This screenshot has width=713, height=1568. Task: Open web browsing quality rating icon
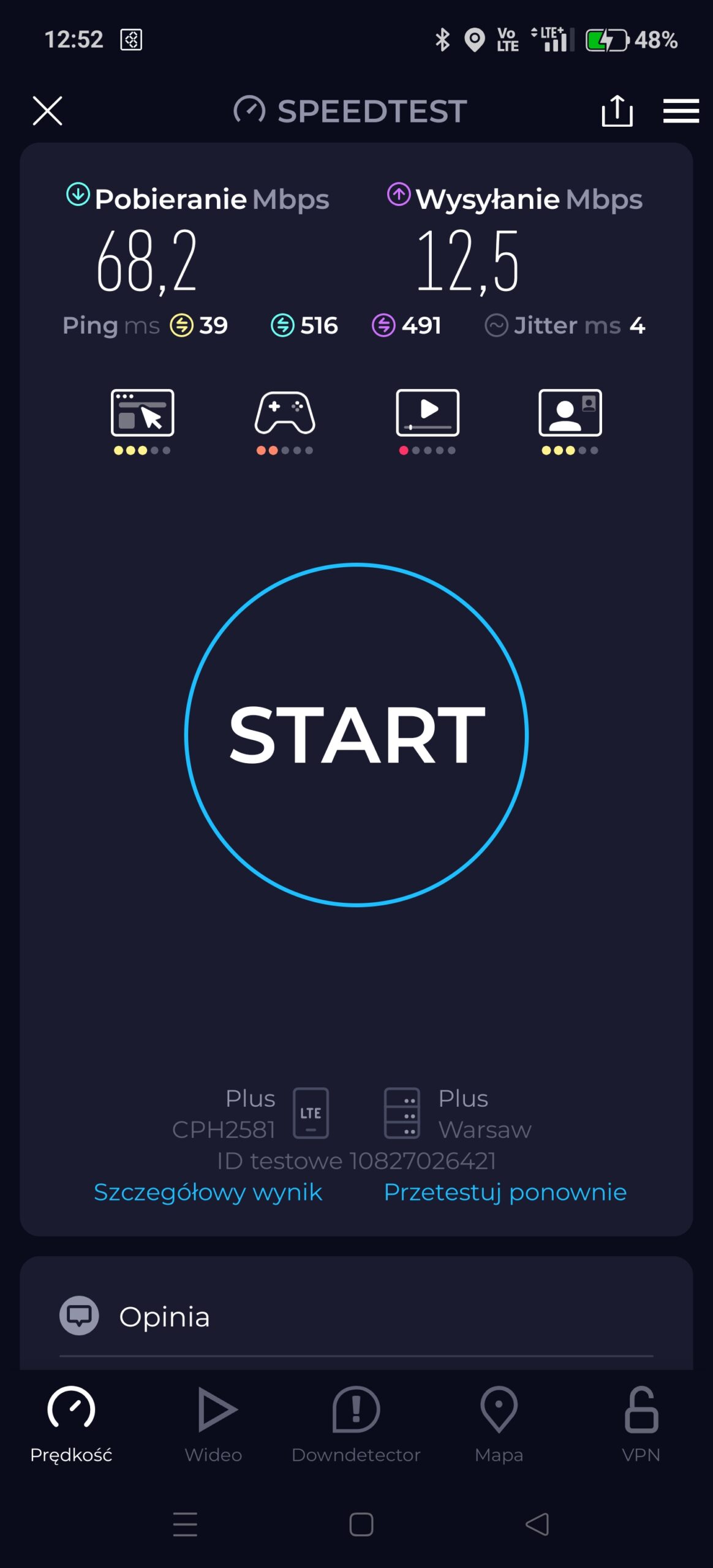pos(142,421)
